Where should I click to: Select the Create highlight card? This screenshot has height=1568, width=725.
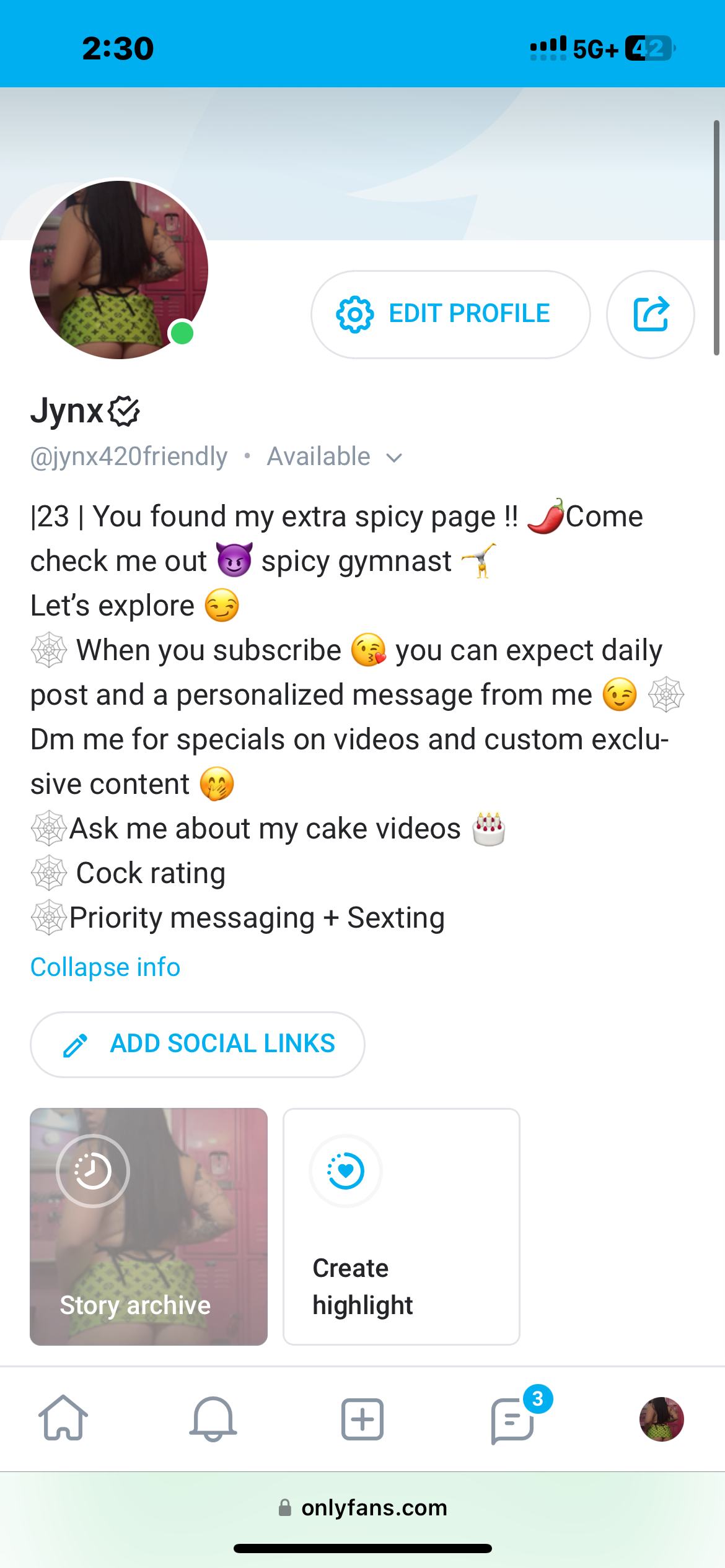pyautogui.click(x=401, y=1226)
